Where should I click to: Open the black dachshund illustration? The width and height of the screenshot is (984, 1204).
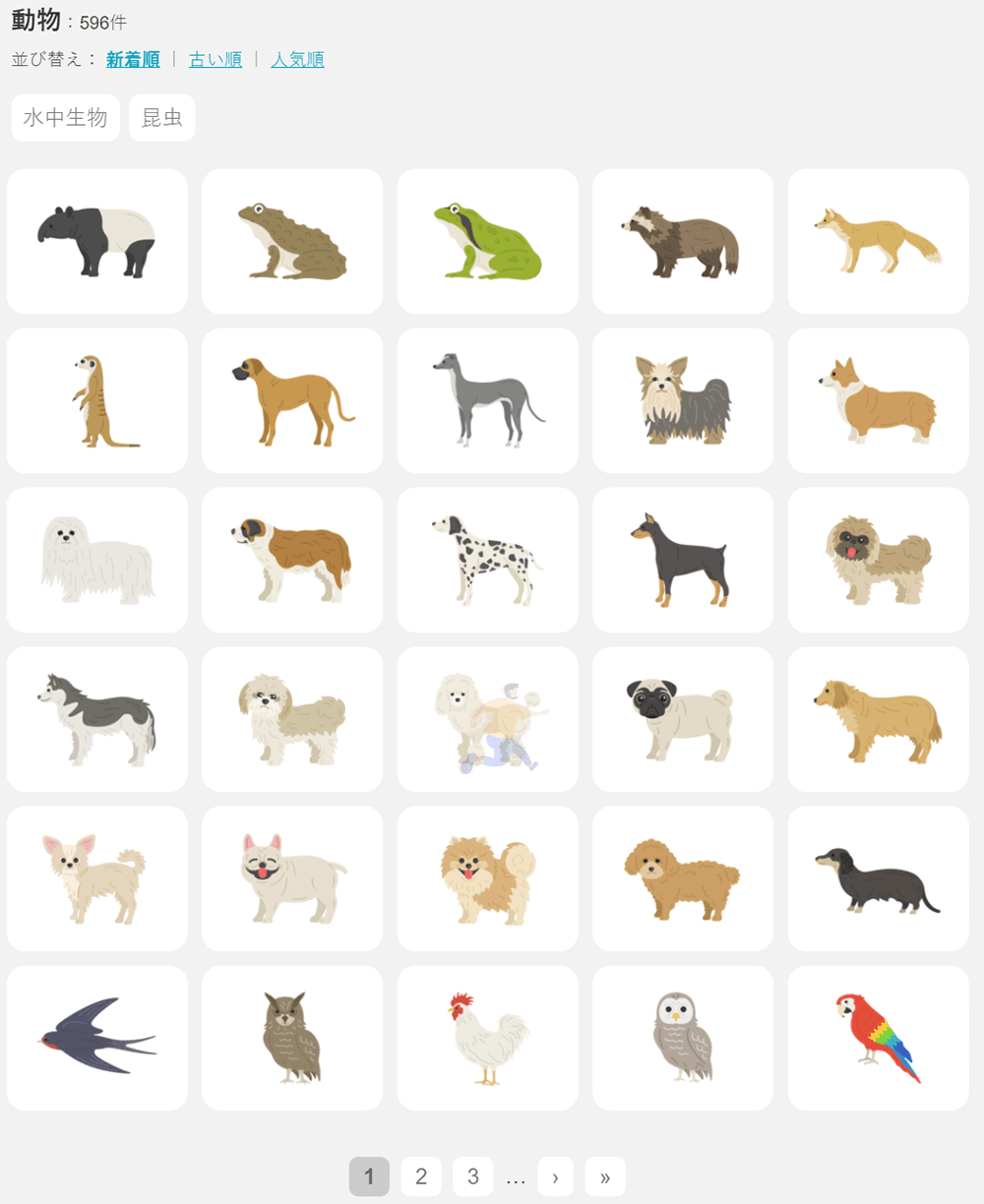[x=878, y=878]
